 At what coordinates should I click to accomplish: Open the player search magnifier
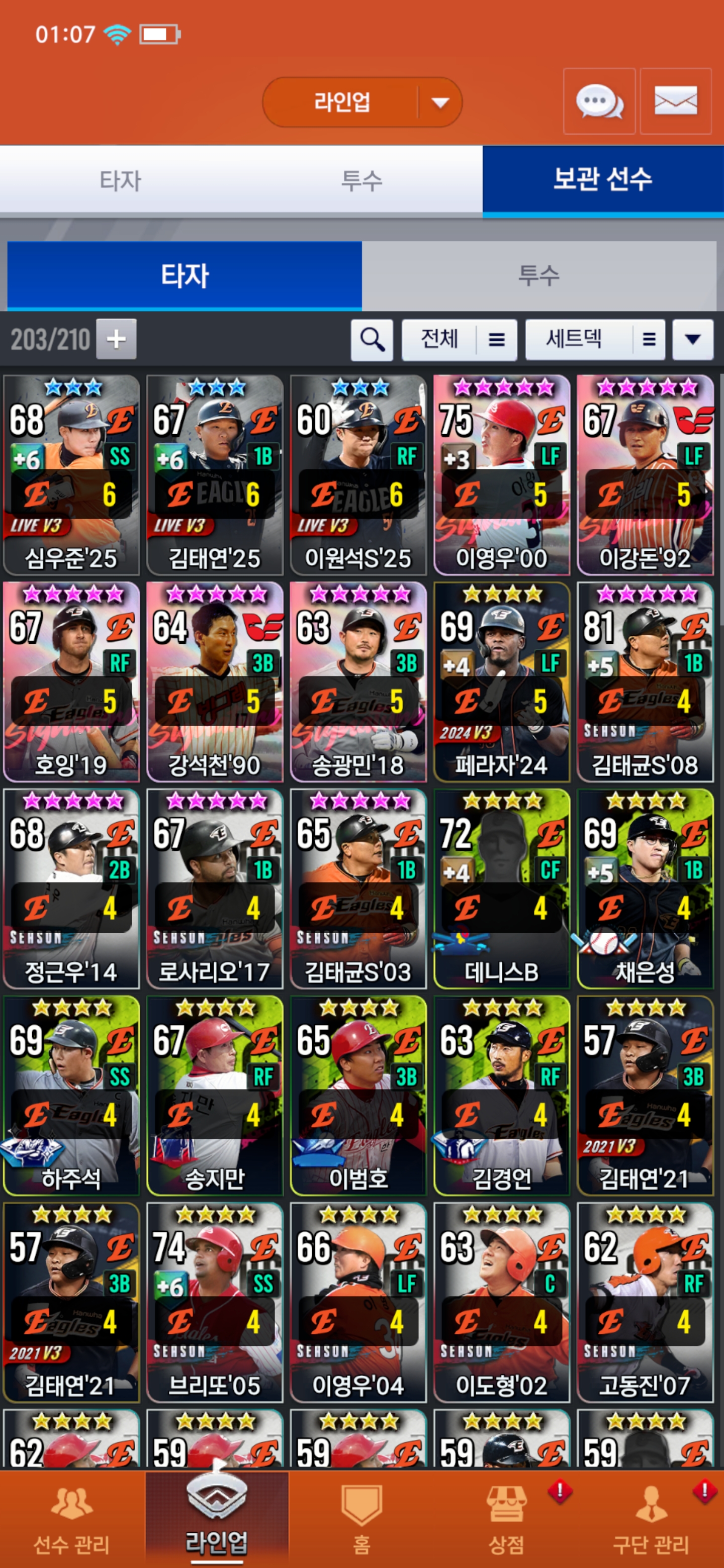tap(372, 340)
